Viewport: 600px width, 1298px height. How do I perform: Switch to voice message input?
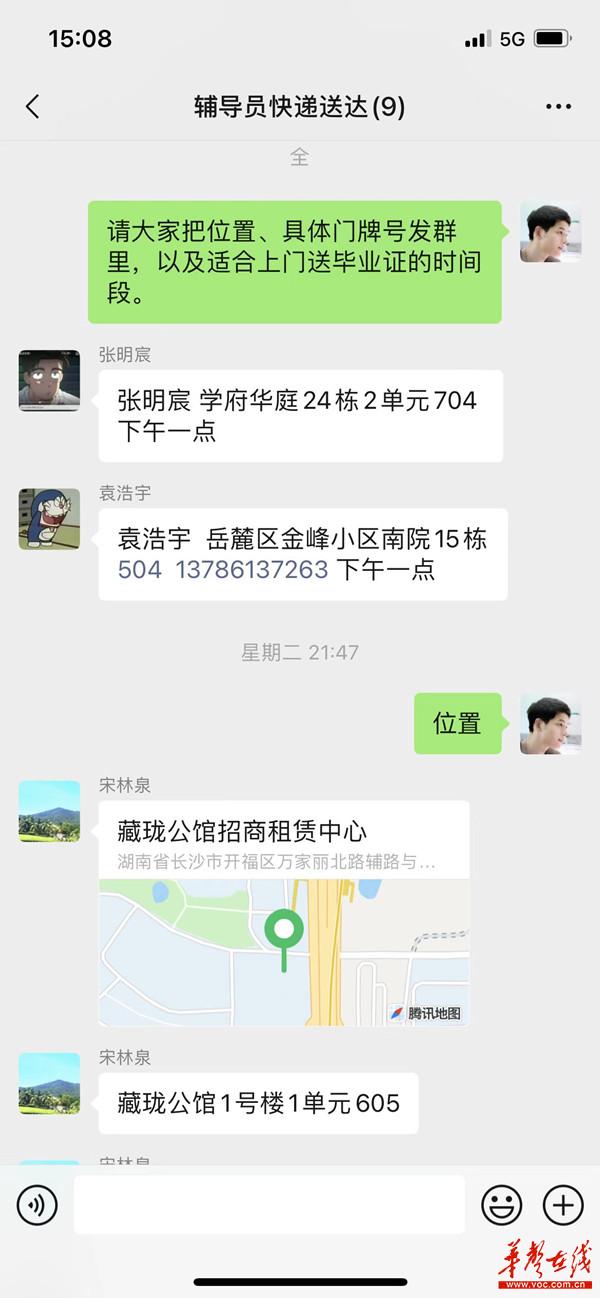pyautogui.click(x=37, y=1205)
